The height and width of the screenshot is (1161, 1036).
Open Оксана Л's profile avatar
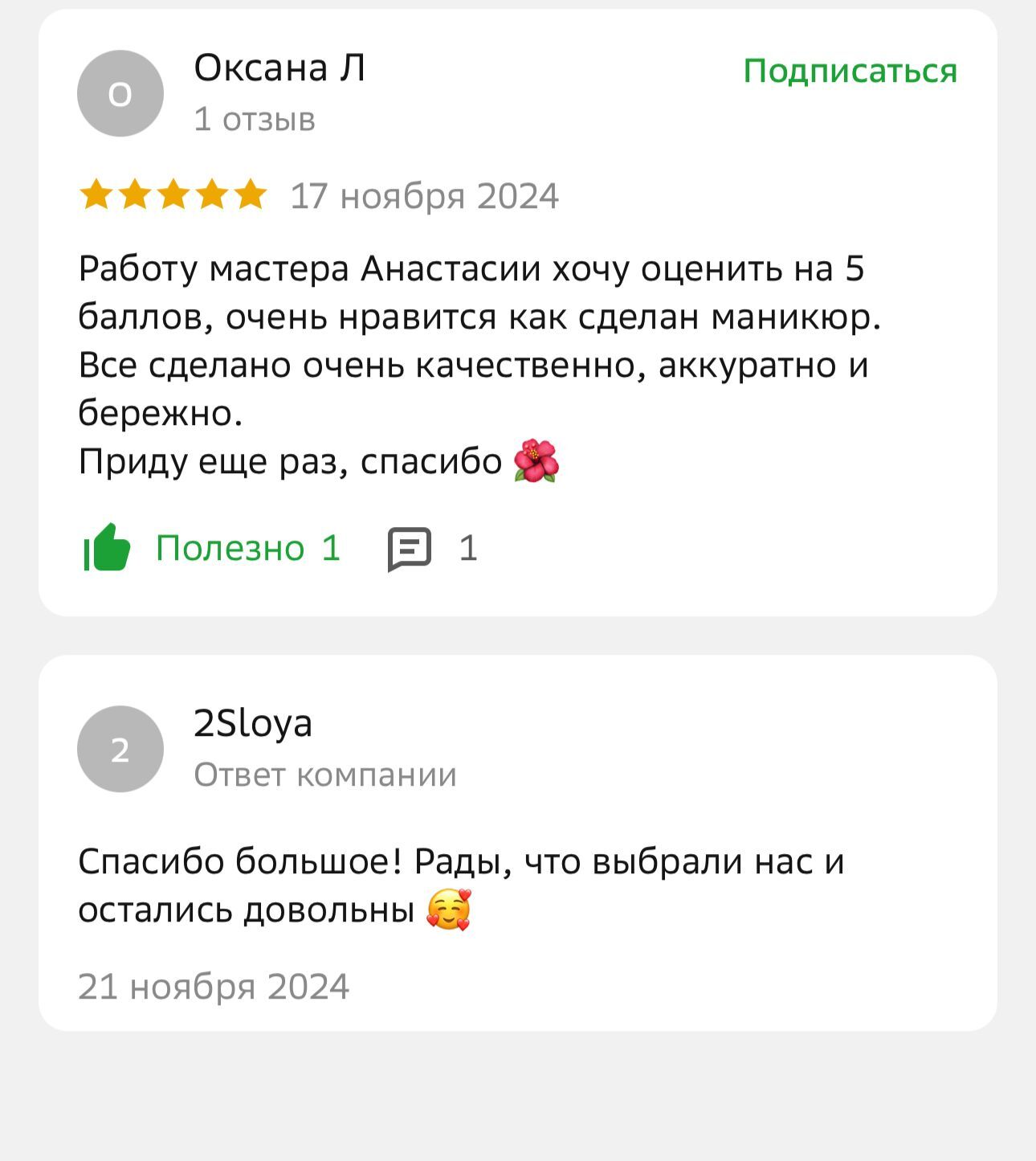pos(120,94)
